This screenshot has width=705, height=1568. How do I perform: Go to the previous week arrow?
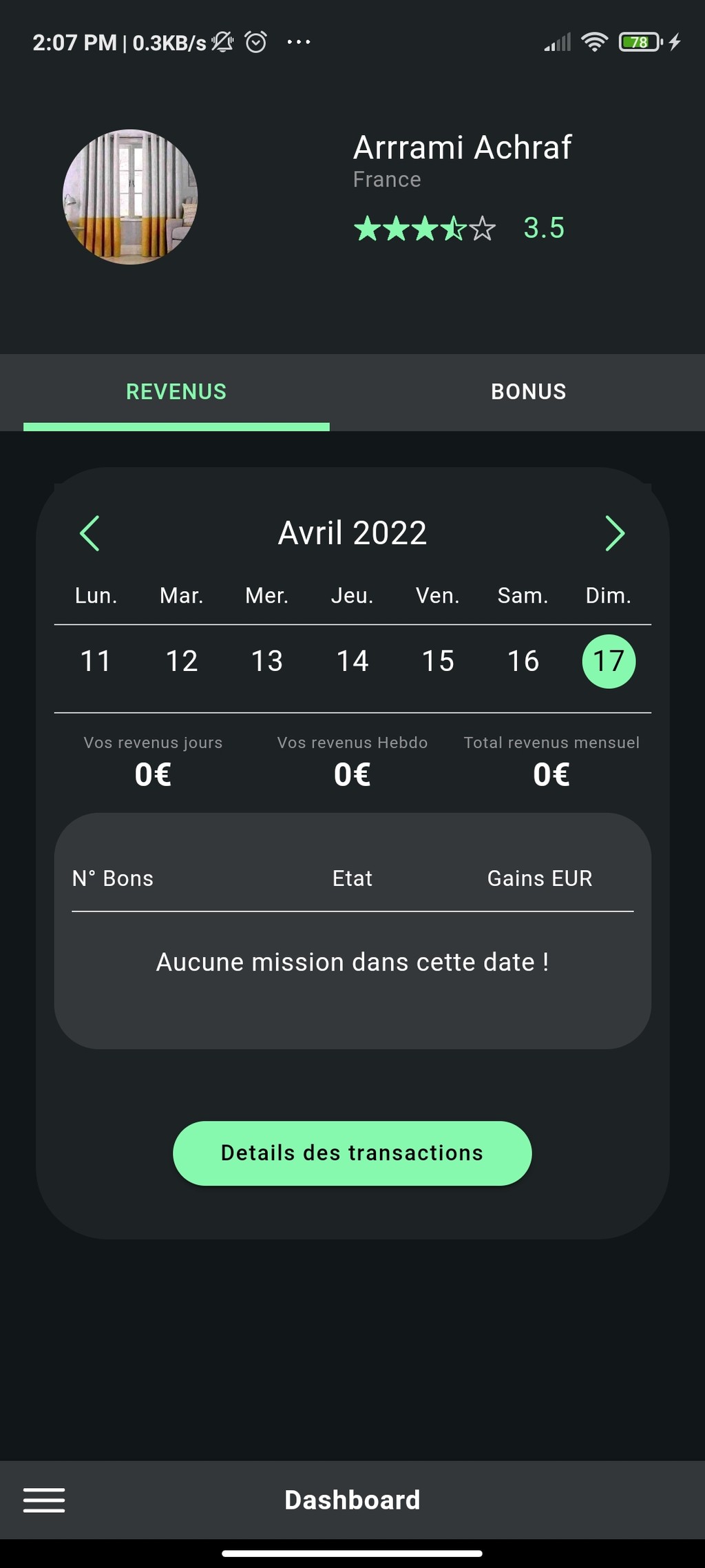click(x=90, y=533)
